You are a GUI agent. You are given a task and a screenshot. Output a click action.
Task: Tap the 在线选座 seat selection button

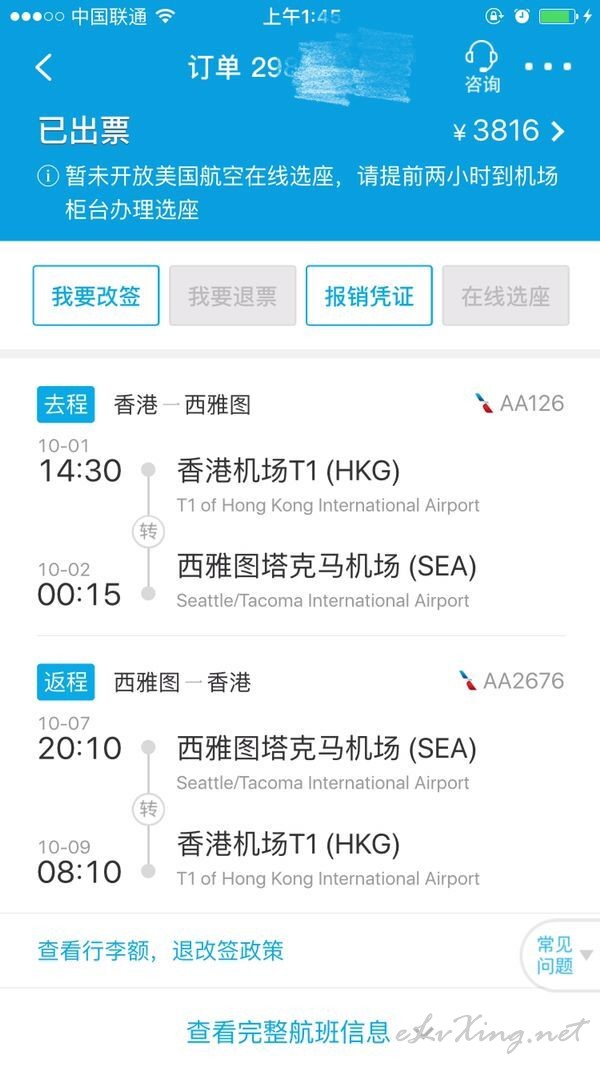[x=506, y=296]
